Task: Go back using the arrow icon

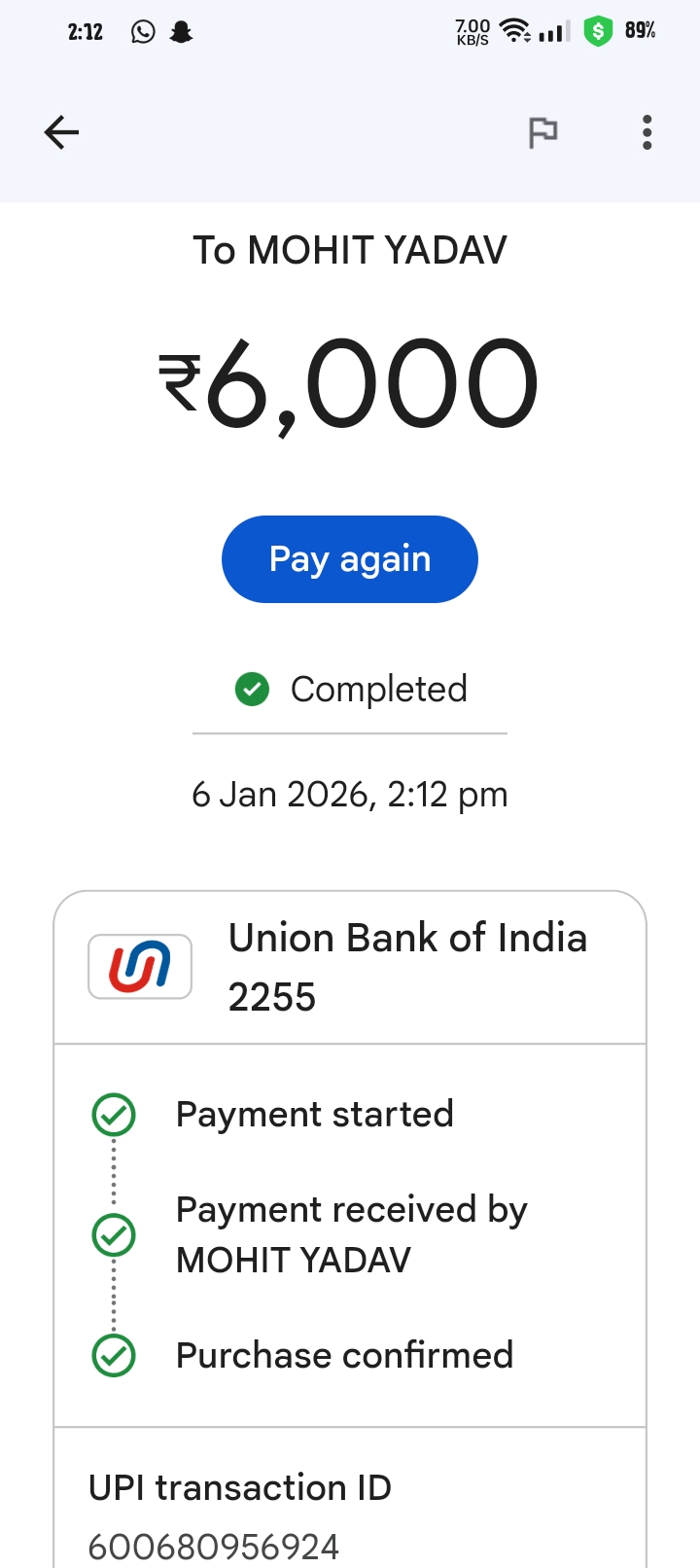Action: (61, 132)
